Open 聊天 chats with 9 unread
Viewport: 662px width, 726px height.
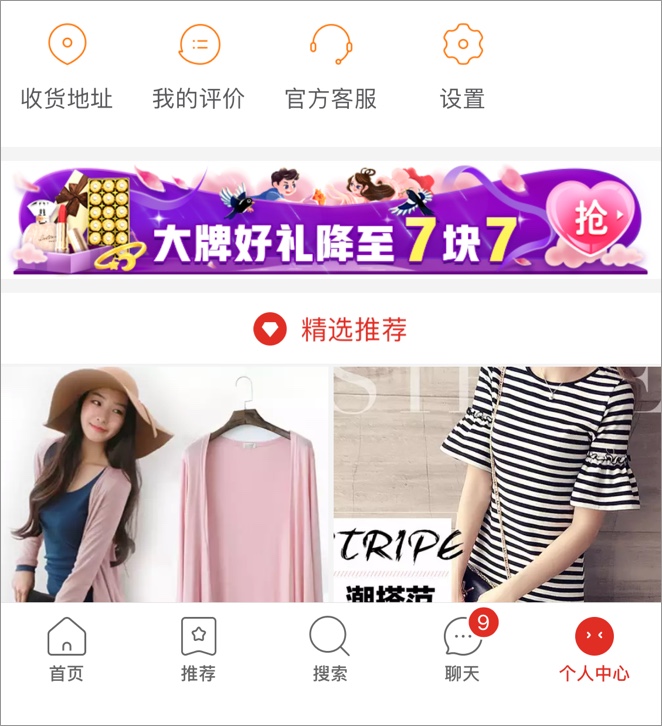[462, 650]
